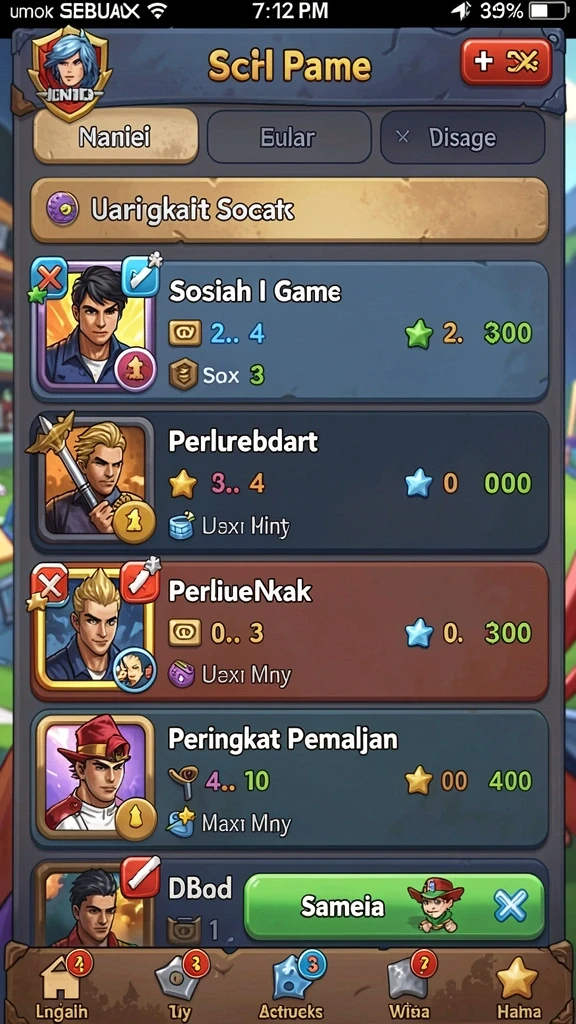This screenshot has width=576, height=1024.
Task: Open the Sosiah I Game row
Action: click(289, 331)
